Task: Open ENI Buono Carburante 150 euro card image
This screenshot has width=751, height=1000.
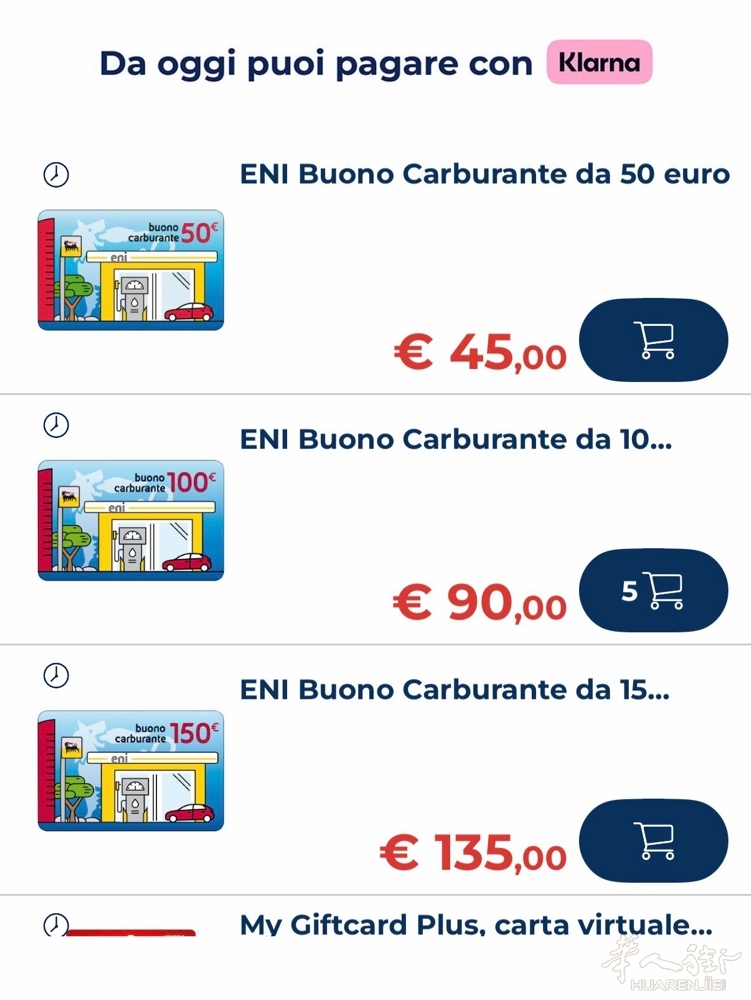Action: (131, 770)
